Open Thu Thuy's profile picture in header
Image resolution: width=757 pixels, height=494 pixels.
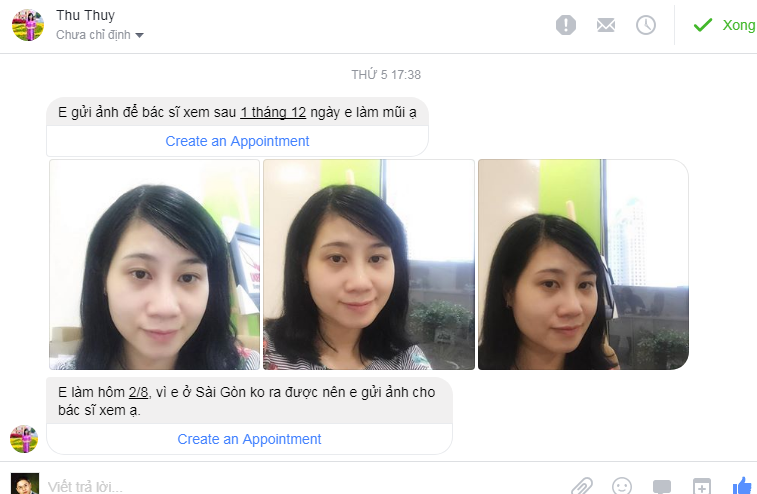point(27,25)
